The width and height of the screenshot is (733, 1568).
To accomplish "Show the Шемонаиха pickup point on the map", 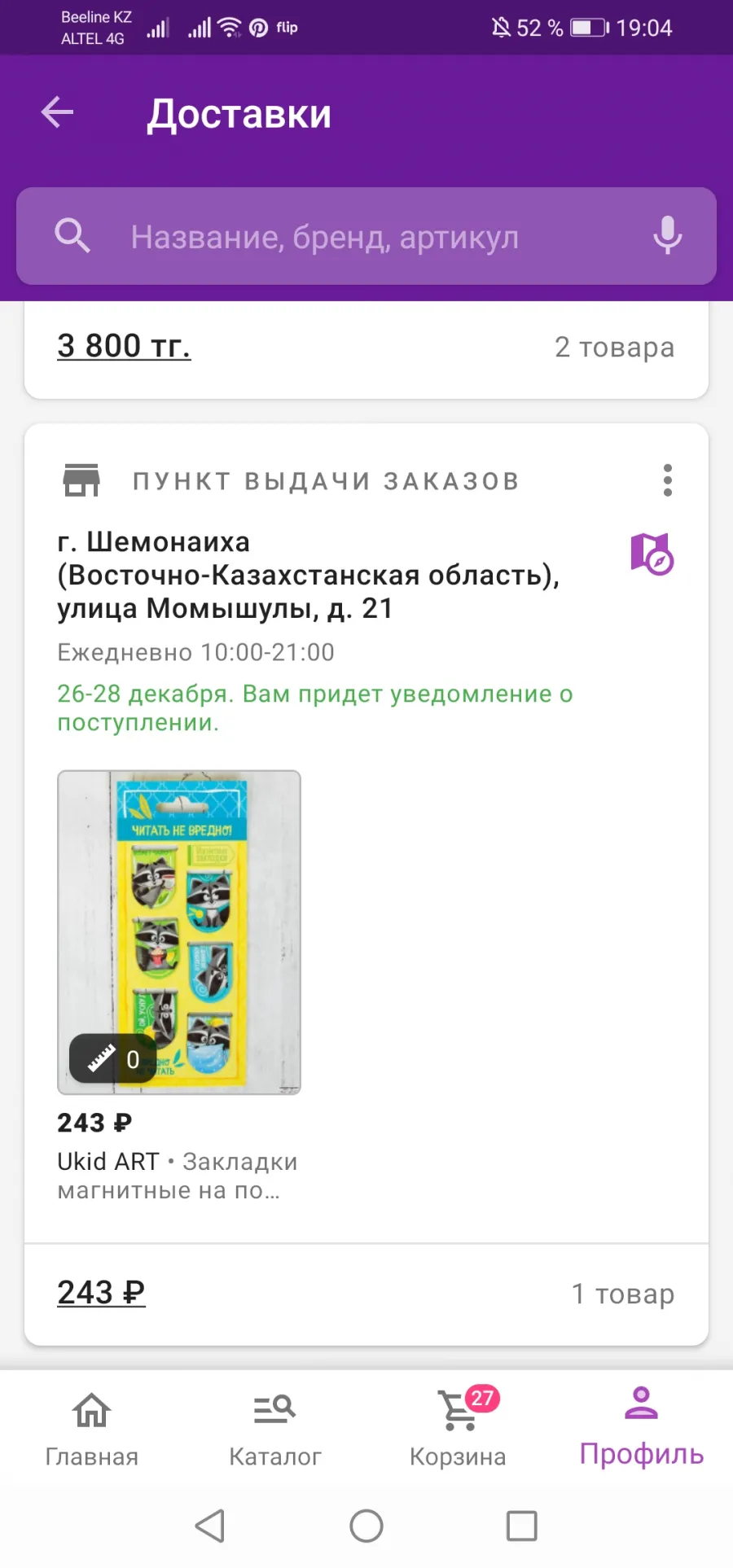I will click(x=652, y=554).
